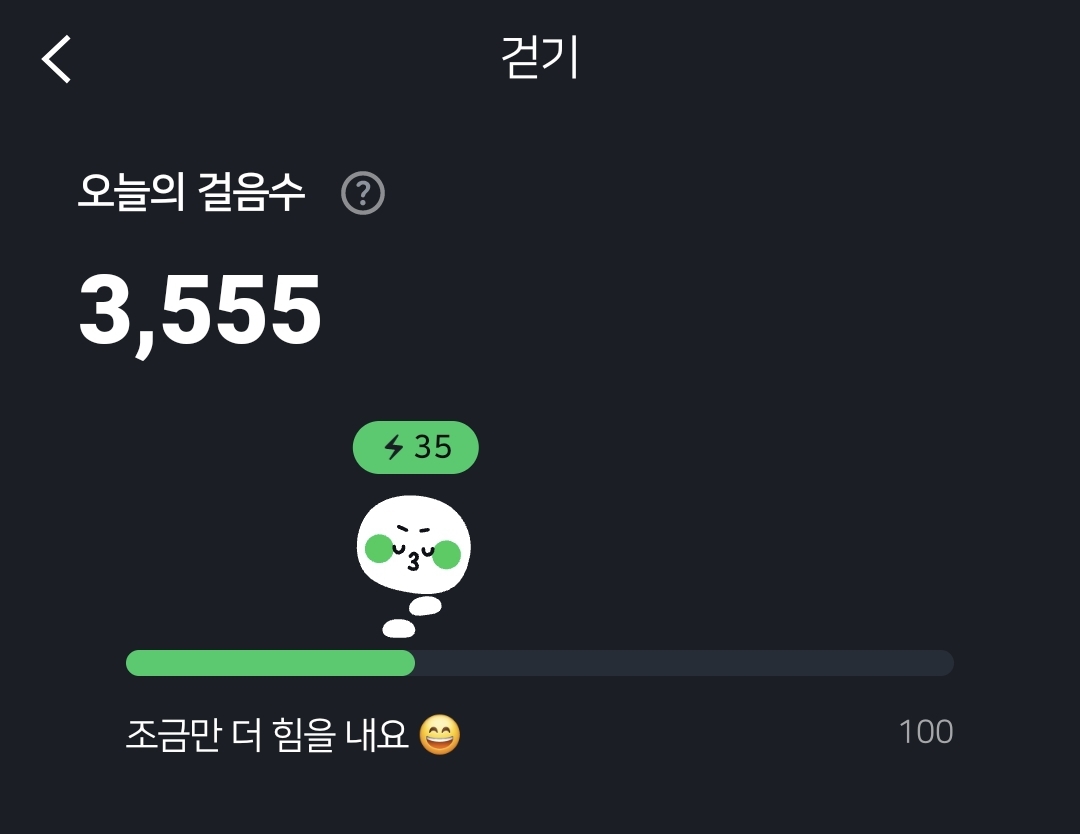
Task: Go back using the top-left arrow
Action: [57, 59]
